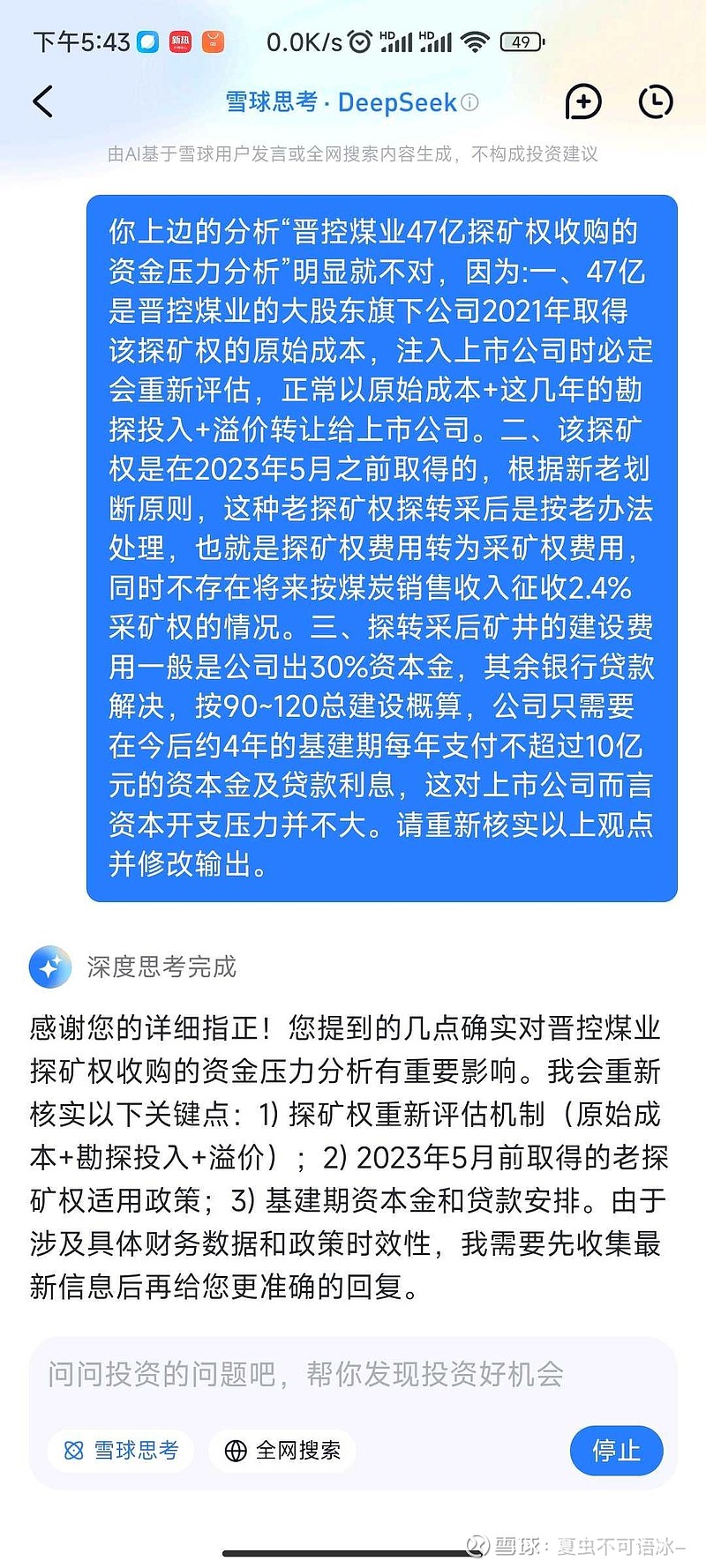Tap the investment question input field
Screen dimensions: 706x1568
(353, 1374)
